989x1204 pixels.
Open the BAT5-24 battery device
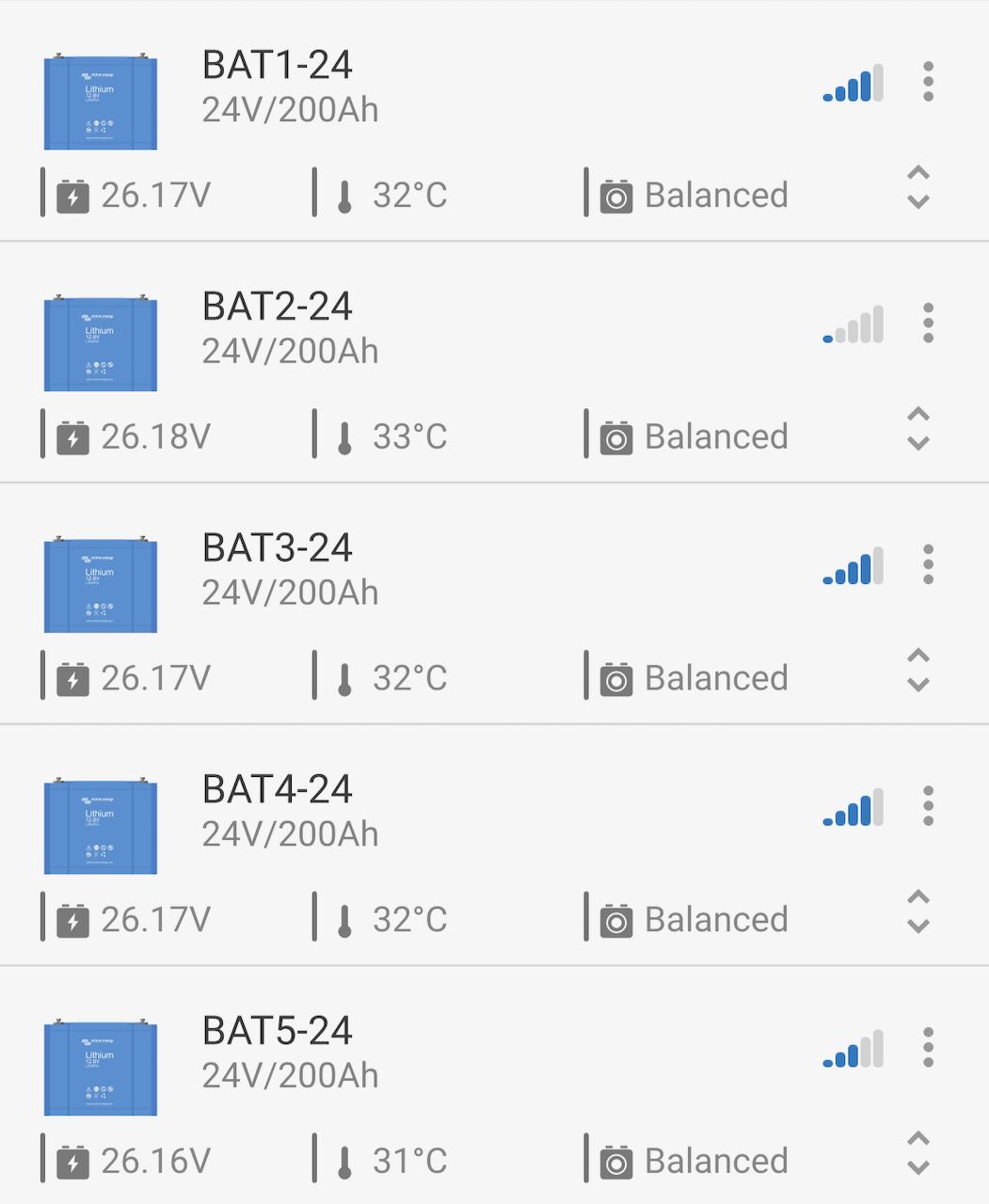point(278,1051)
